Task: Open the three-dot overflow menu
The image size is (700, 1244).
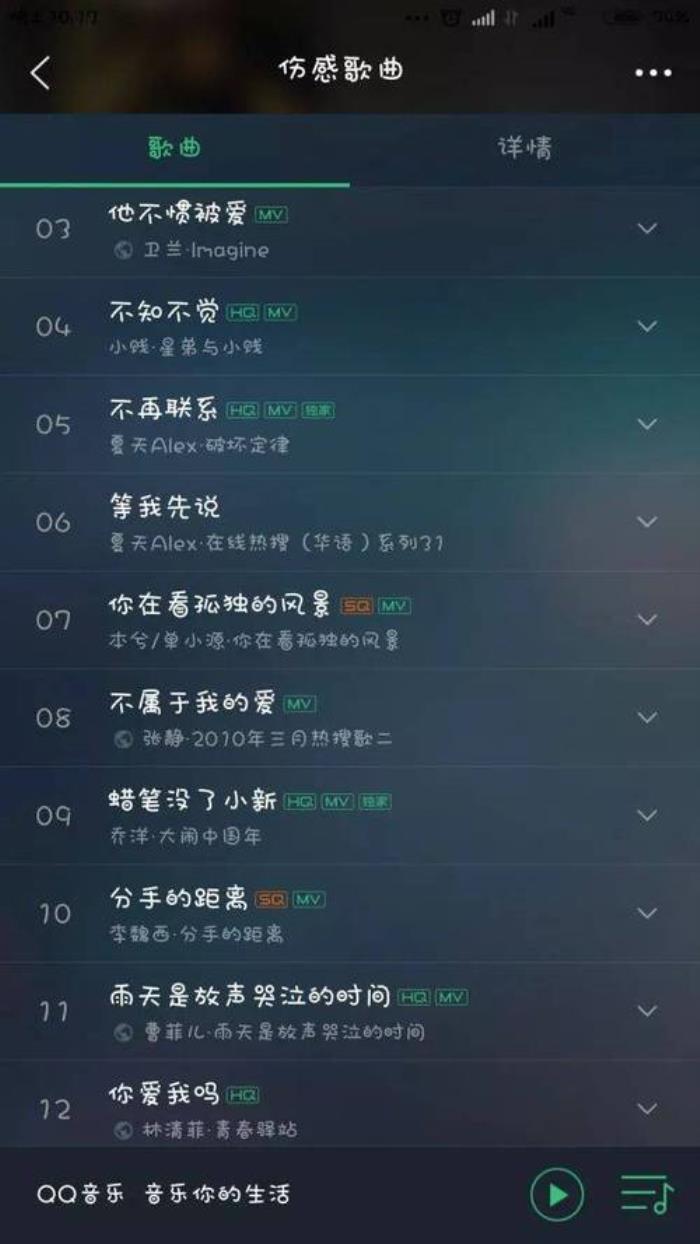Action: [653, 73]
